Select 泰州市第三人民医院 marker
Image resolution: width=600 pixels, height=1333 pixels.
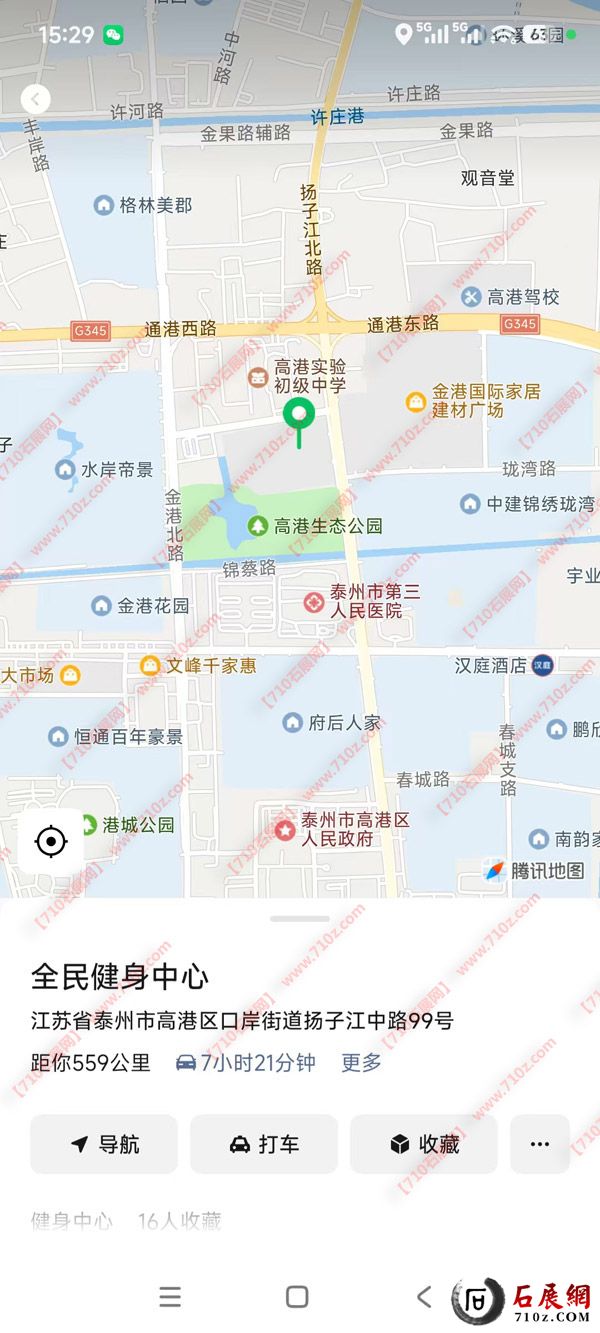point(313,602)
